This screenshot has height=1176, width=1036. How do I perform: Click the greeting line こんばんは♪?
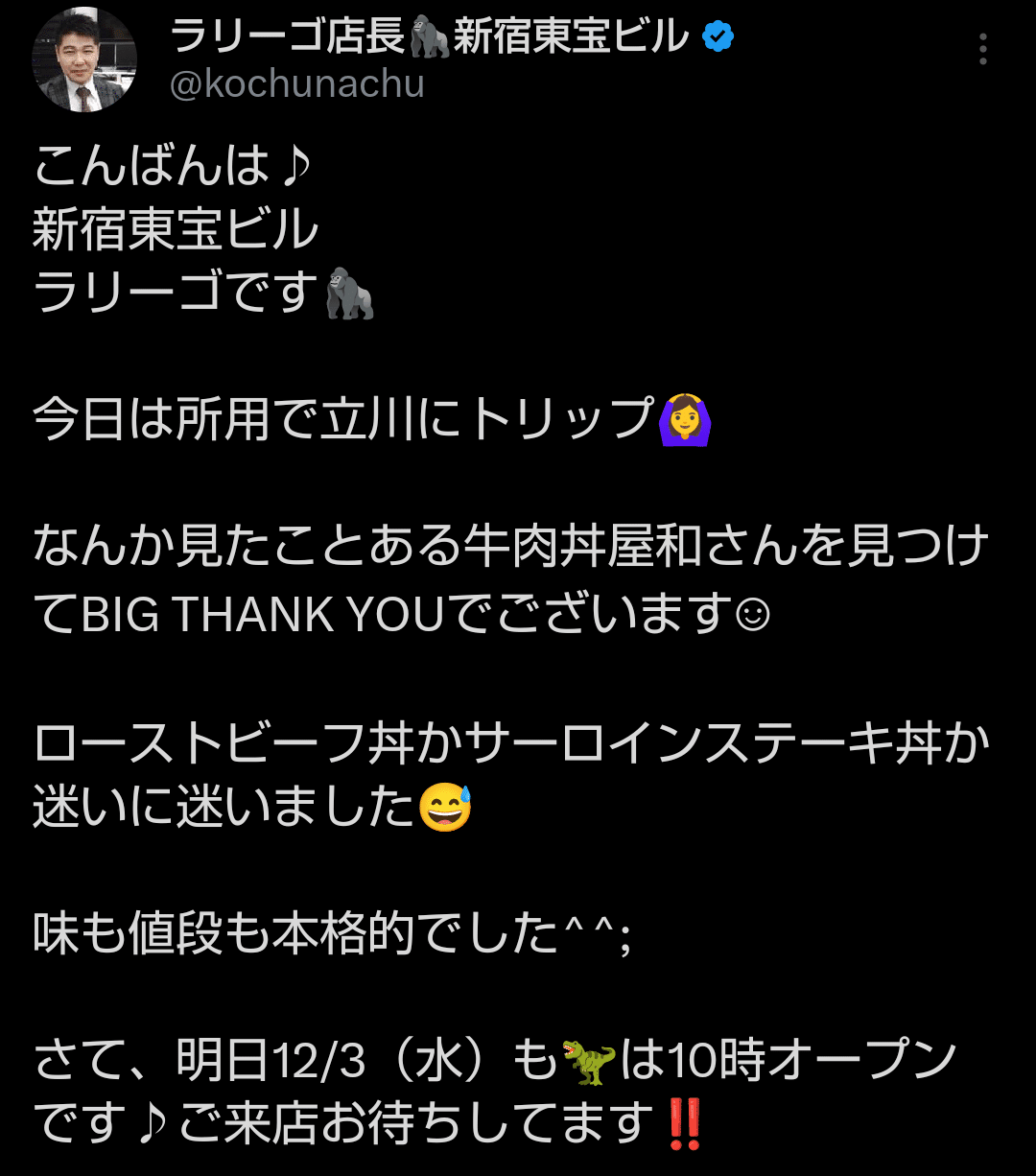tap(168, 165)
